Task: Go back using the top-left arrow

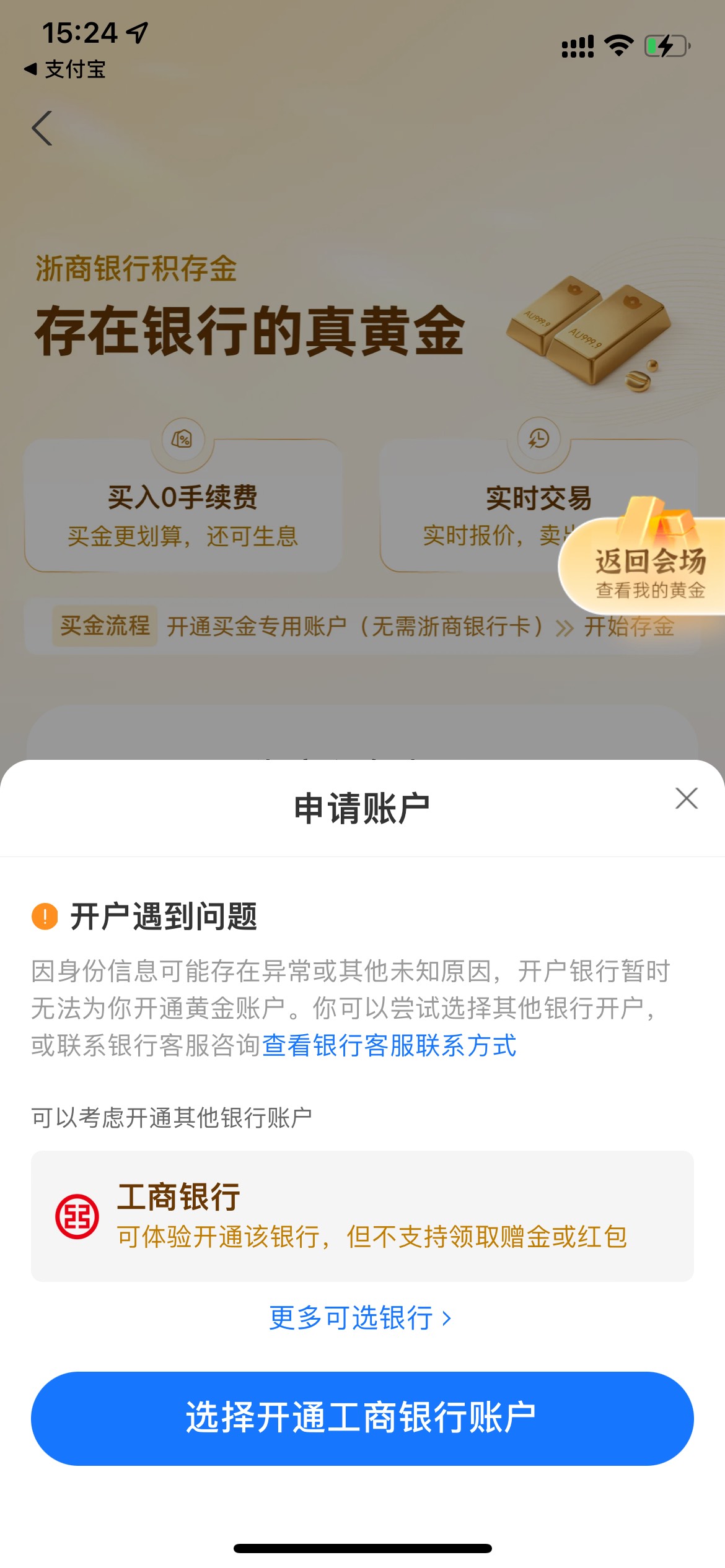Action: (x=42, y=128)
